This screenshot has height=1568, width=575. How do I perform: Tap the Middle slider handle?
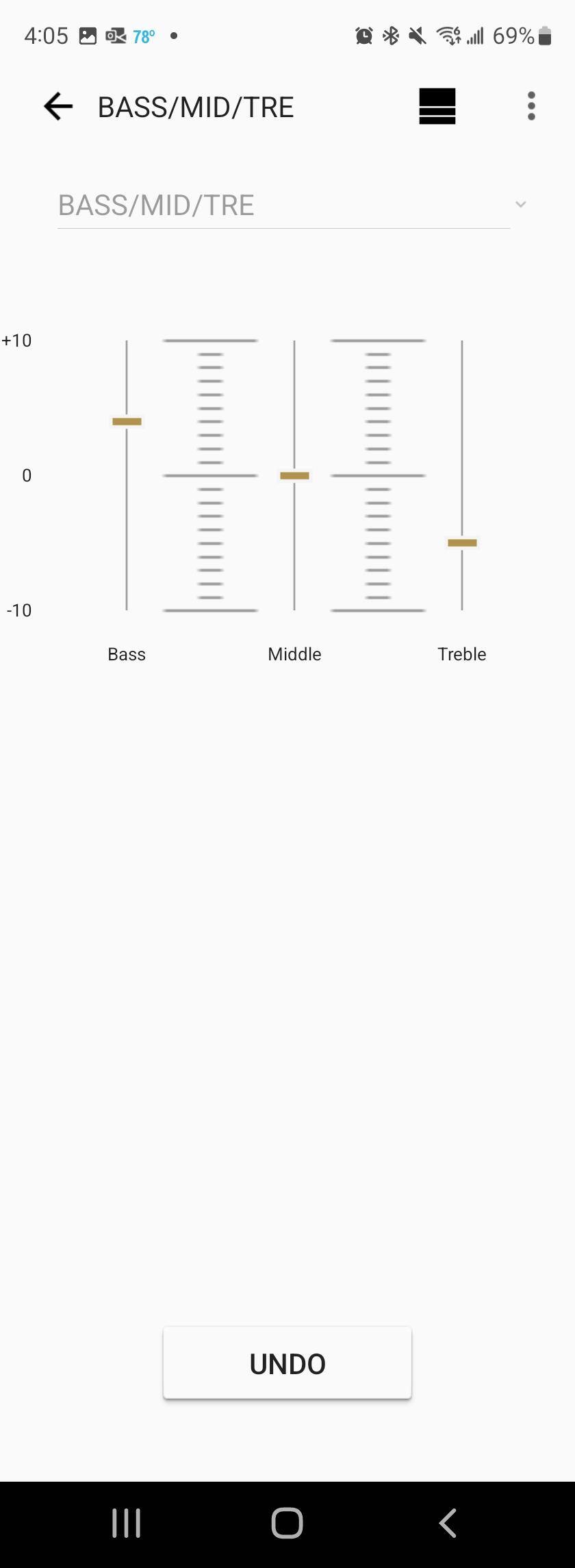(294, 475)
